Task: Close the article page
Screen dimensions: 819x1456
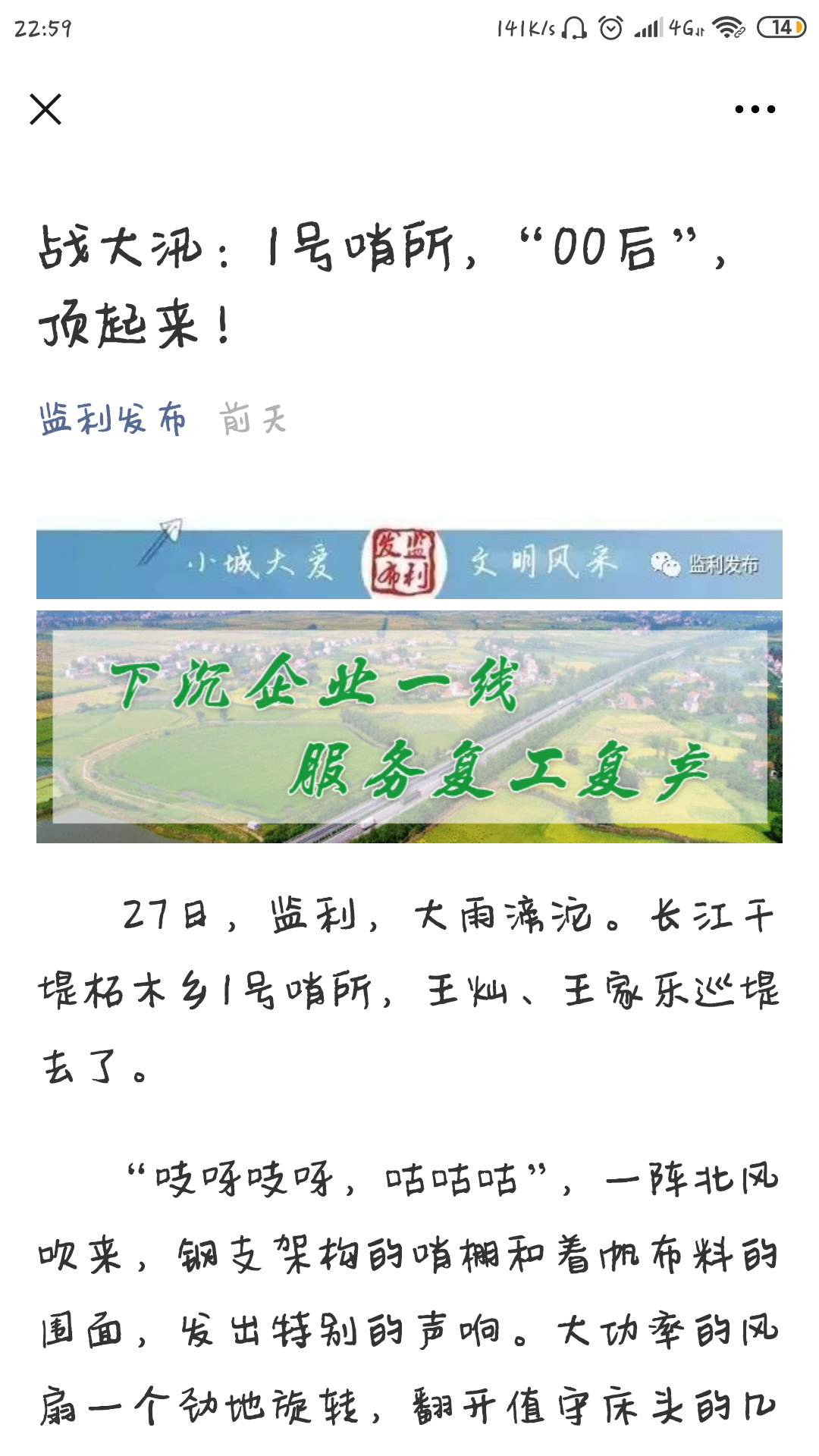Action: pos(45,109)
